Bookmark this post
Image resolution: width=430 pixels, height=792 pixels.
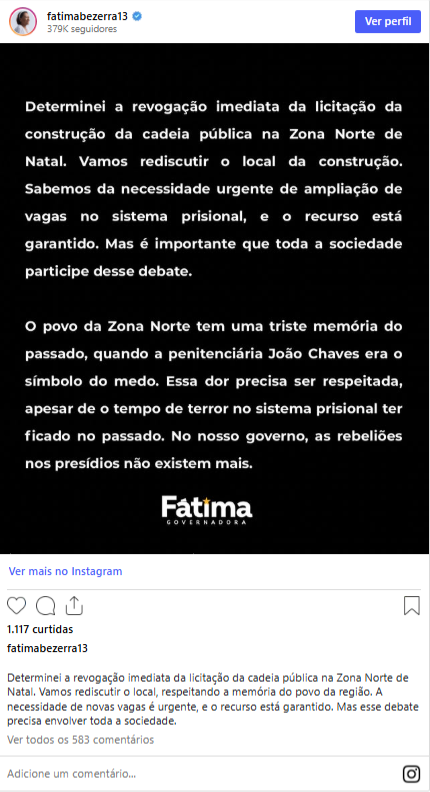pos(412,605)
